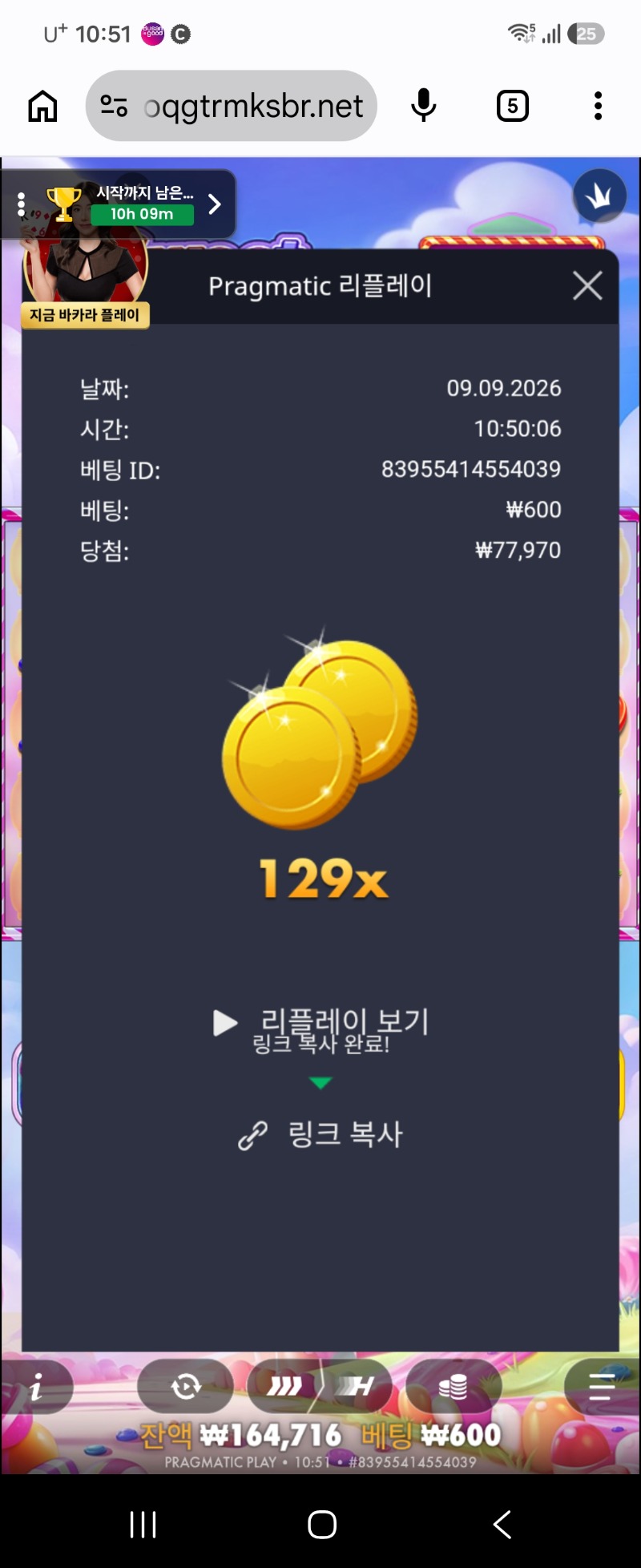Tap the 지금 바카라 플레이 promo
The width and height of the screenshot is (641, 1568).
click(x=85, y=315)
